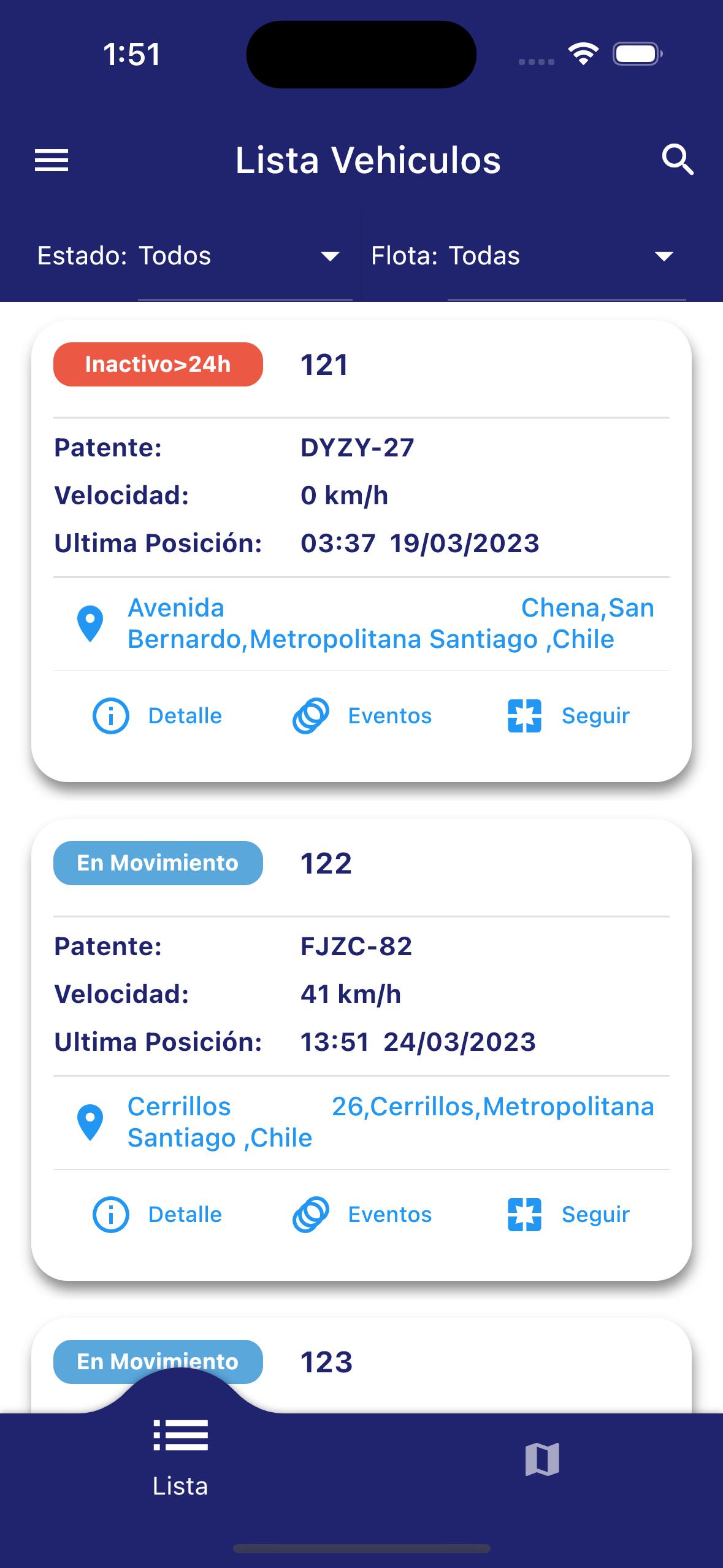Switch to the map tab
The width and height of the screenshot is (723, 1568).
(x=542, y=1459)
